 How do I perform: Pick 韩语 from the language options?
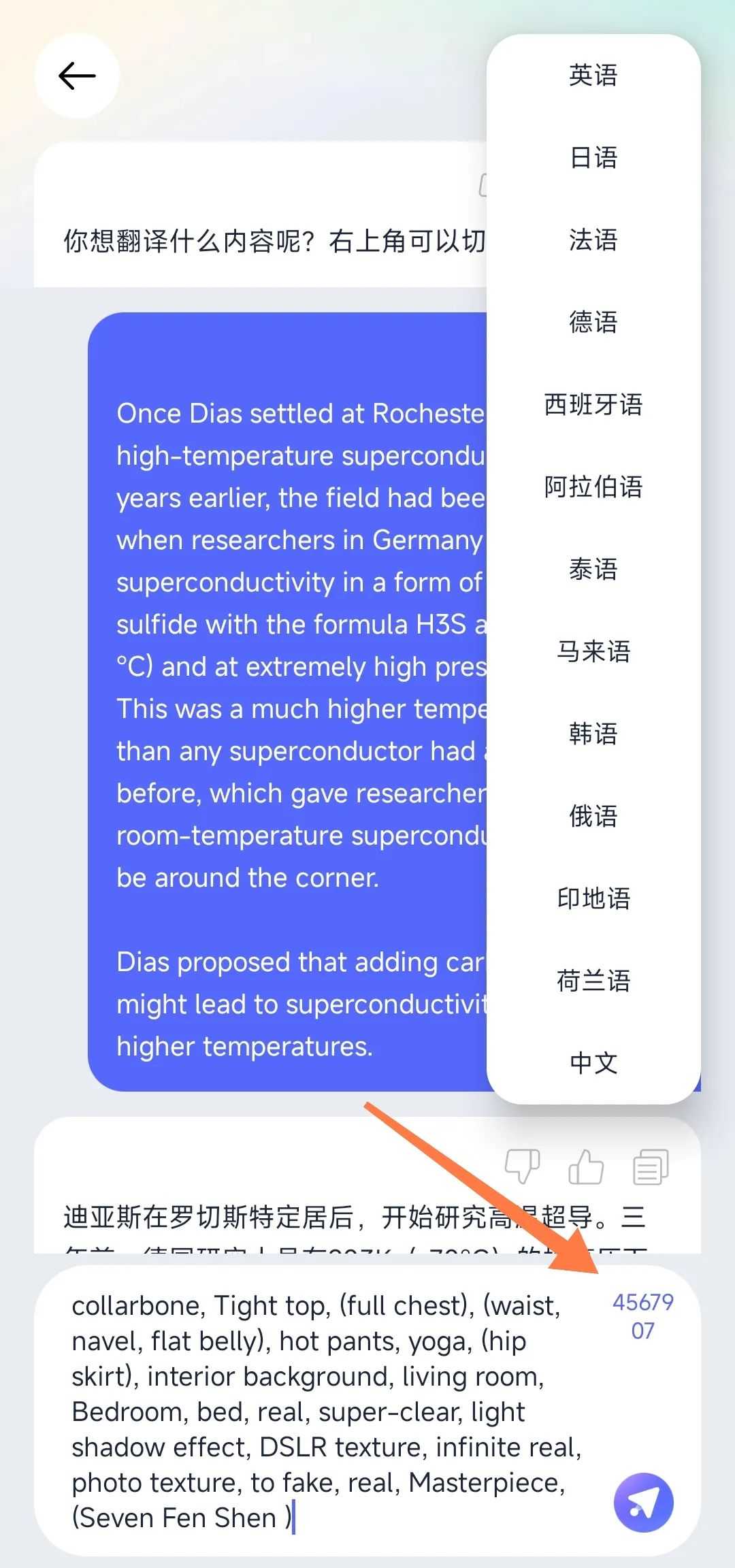(x=593, y=734)
